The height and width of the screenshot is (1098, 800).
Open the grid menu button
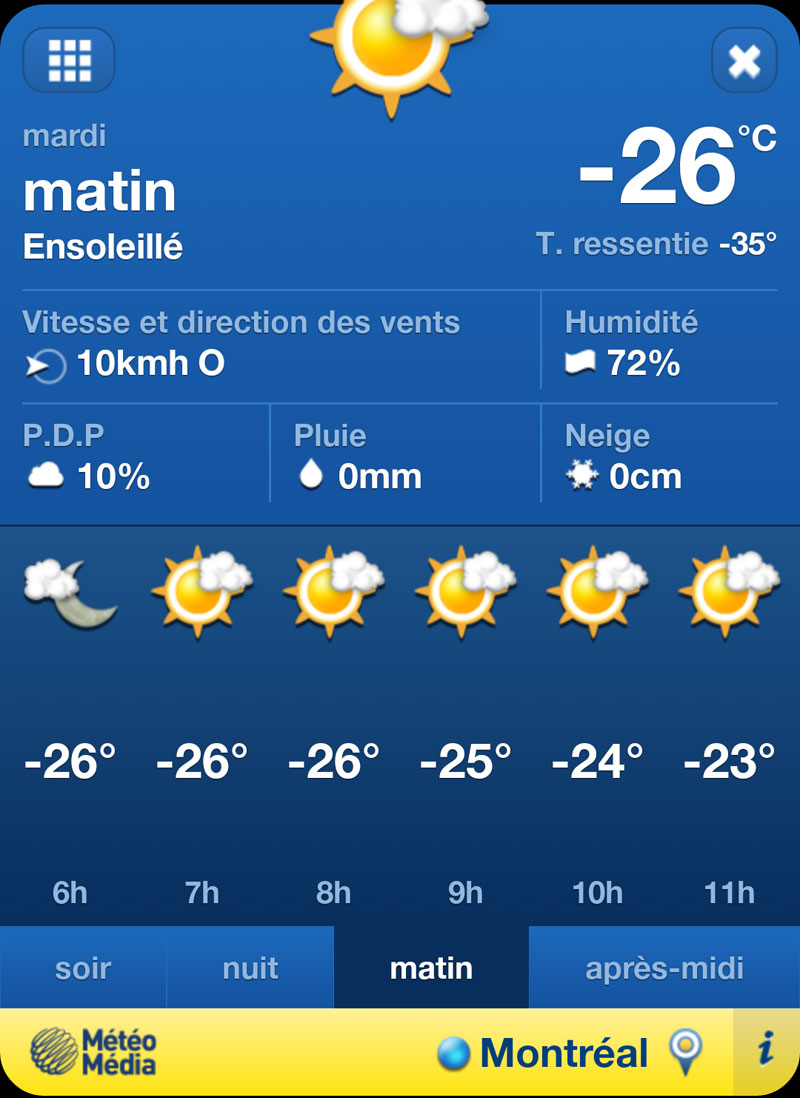pyautogui.click(x=69, y=60)
